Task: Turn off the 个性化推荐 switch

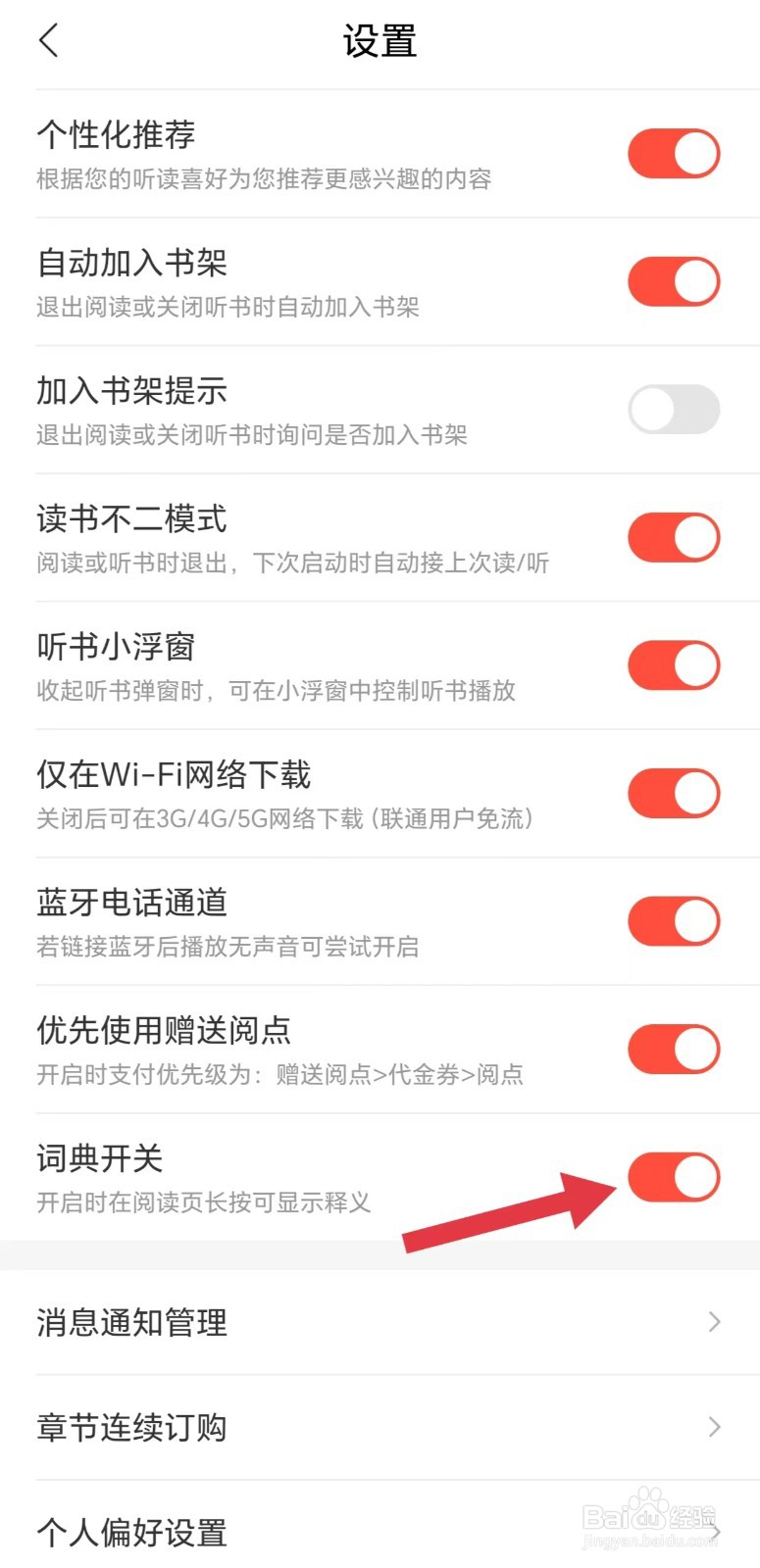Action: click(x=674, y=154)
